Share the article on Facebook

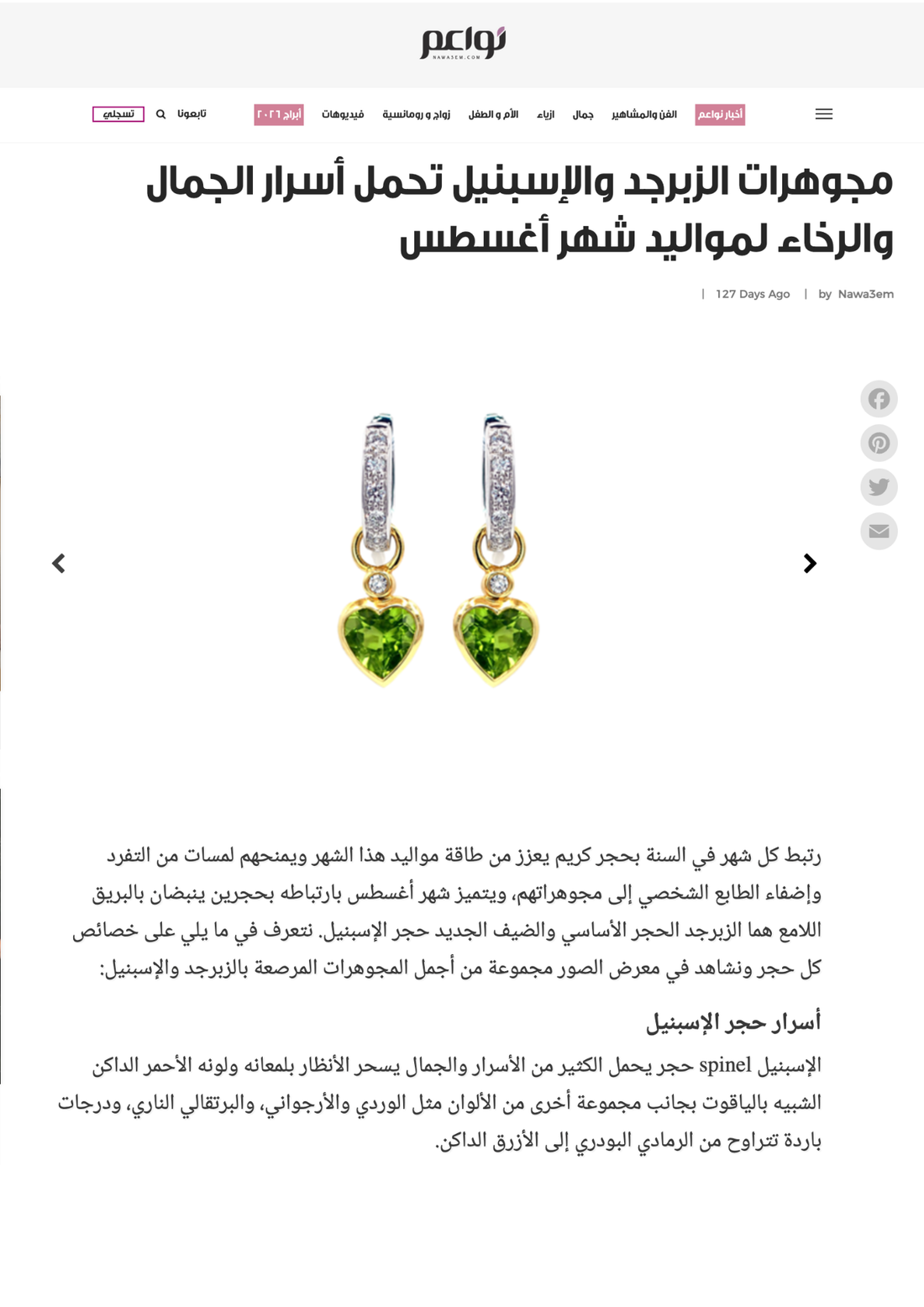879,399
